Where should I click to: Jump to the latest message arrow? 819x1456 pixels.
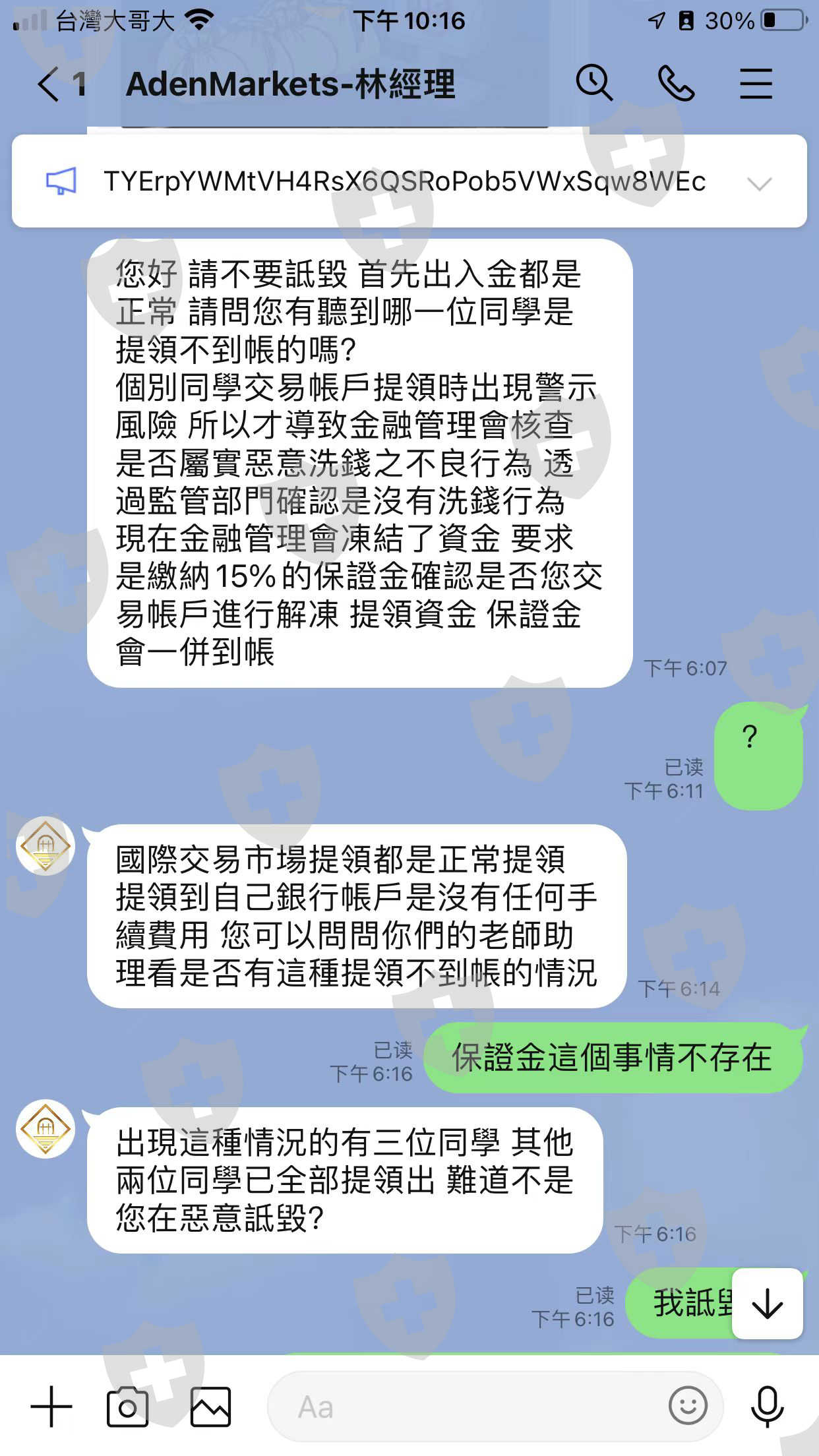(x=768, y=1304)
